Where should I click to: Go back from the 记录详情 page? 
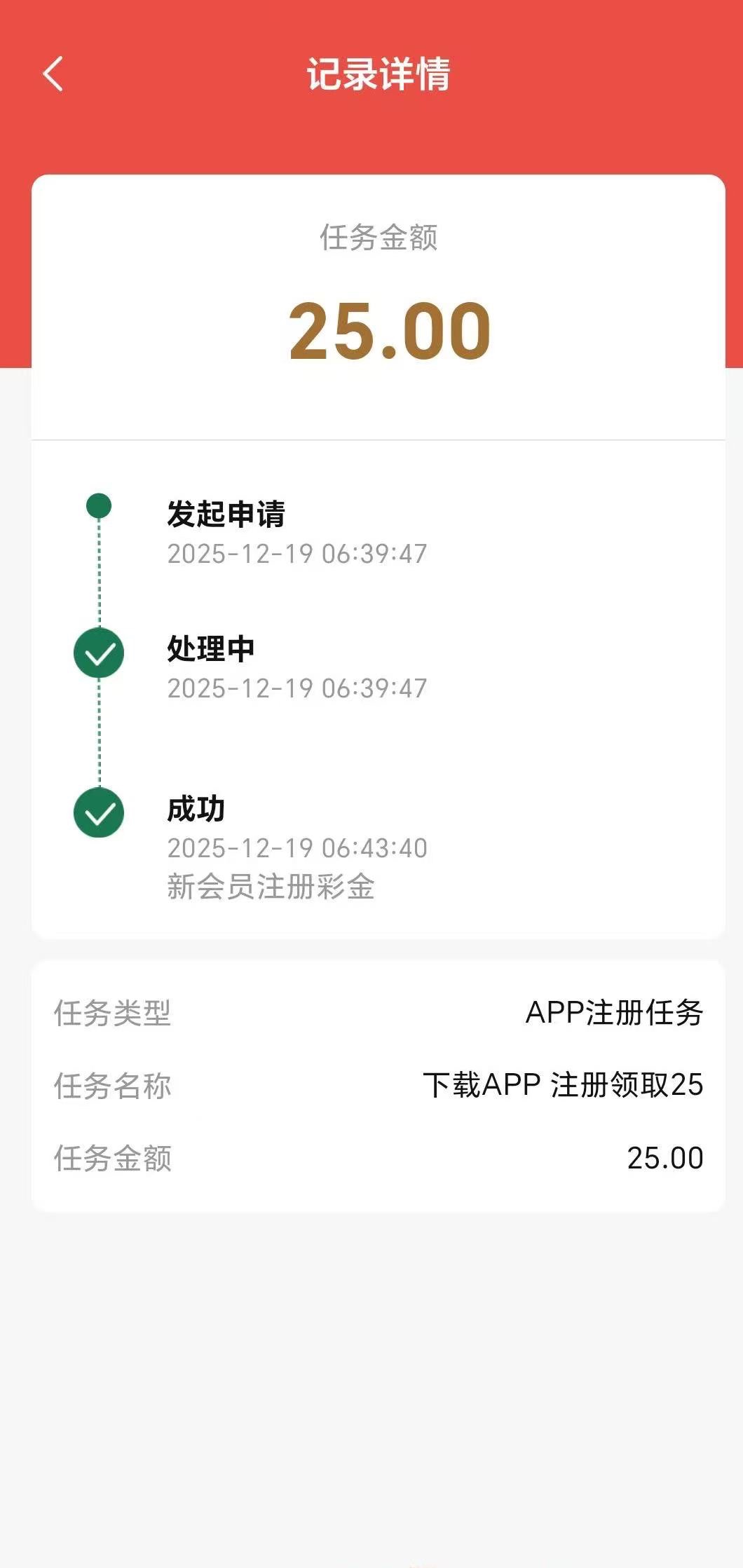coord(53,74)
